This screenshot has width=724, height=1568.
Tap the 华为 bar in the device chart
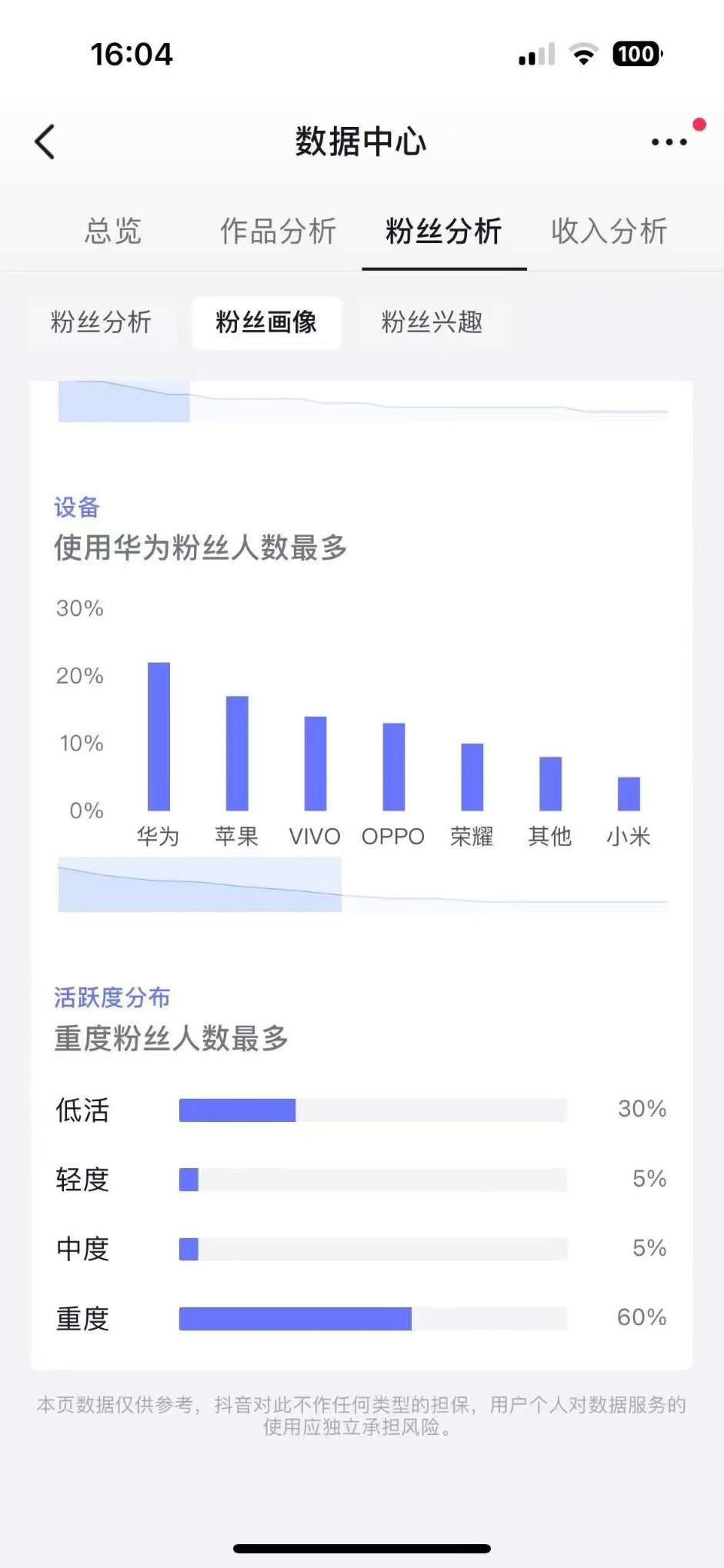coord(158,736)
